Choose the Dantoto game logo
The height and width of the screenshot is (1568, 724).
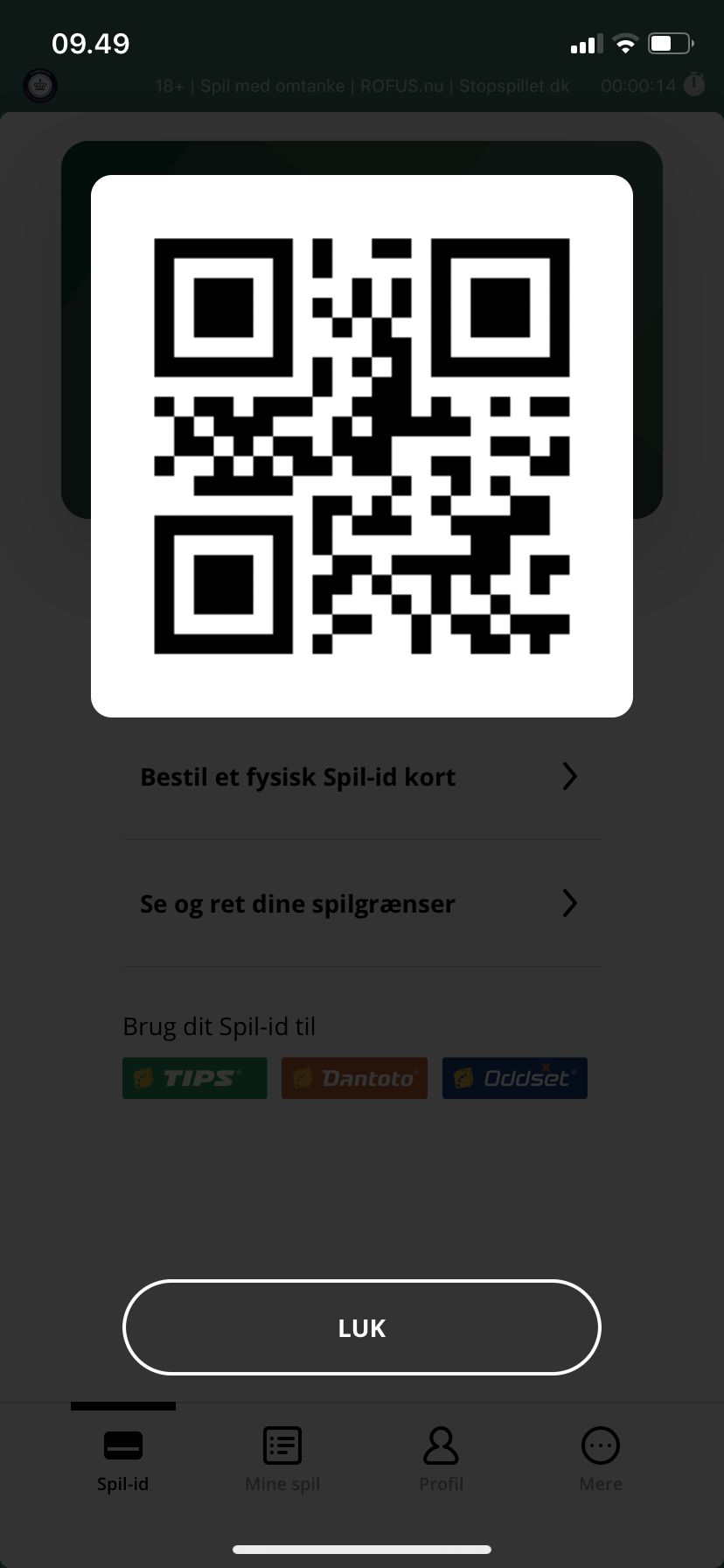pyautogui.click(x=354, y=1078)
